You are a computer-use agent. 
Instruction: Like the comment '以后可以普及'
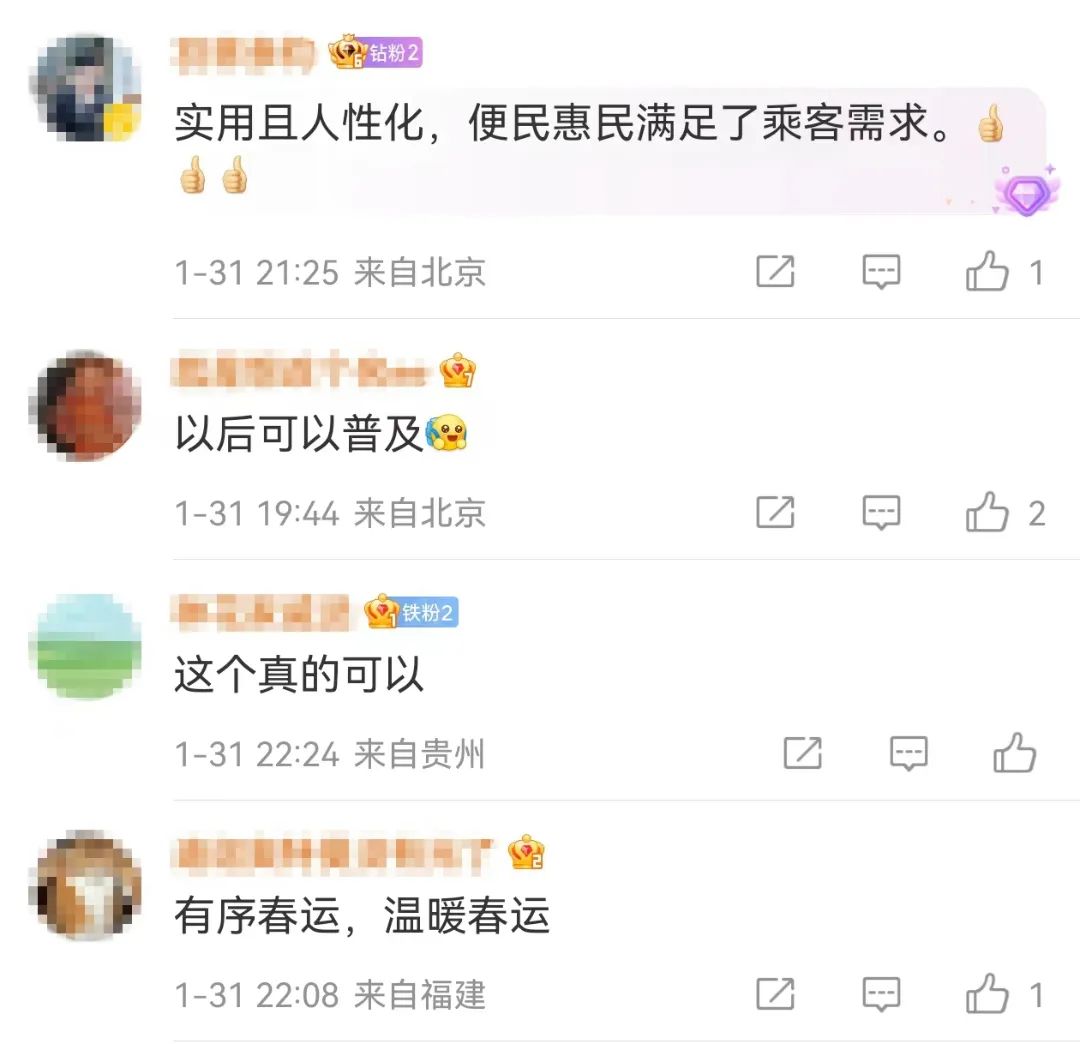pos(988,513)
